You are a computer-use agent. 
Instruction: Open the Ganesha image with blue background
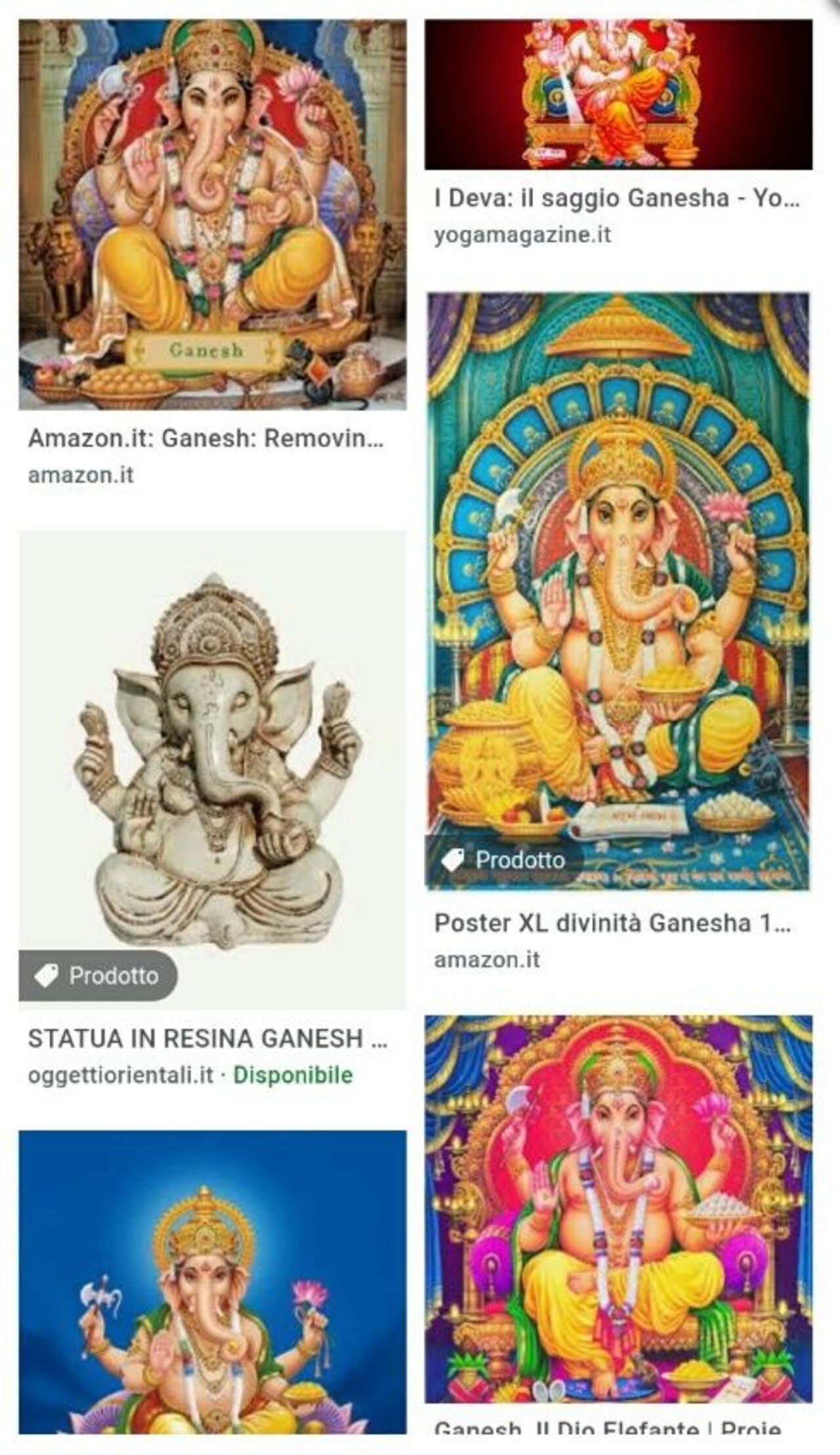pos(212,1281)
